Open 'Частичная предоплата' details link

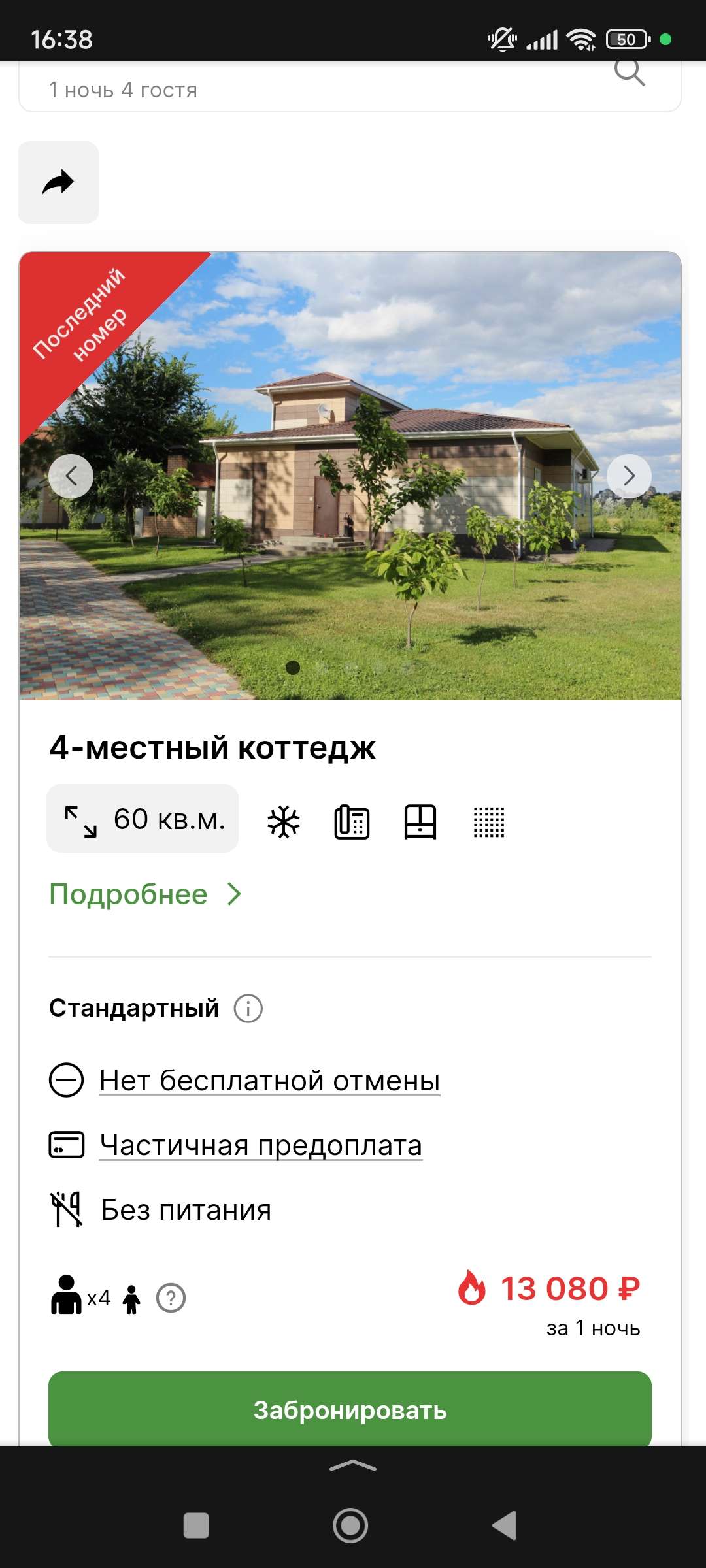[261, 1145]
